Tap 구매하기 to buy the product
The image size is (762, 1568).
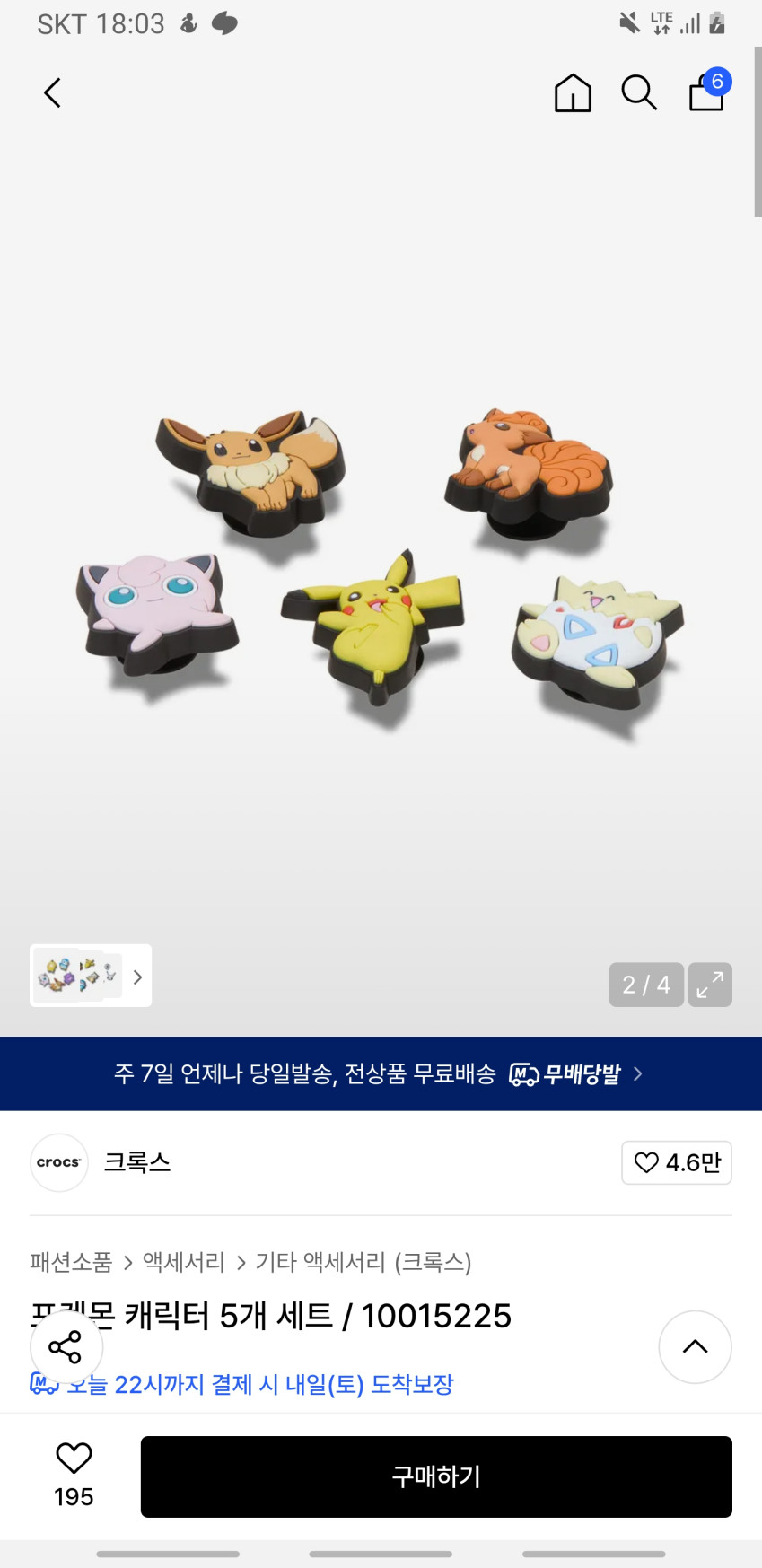click(436, 1476)
